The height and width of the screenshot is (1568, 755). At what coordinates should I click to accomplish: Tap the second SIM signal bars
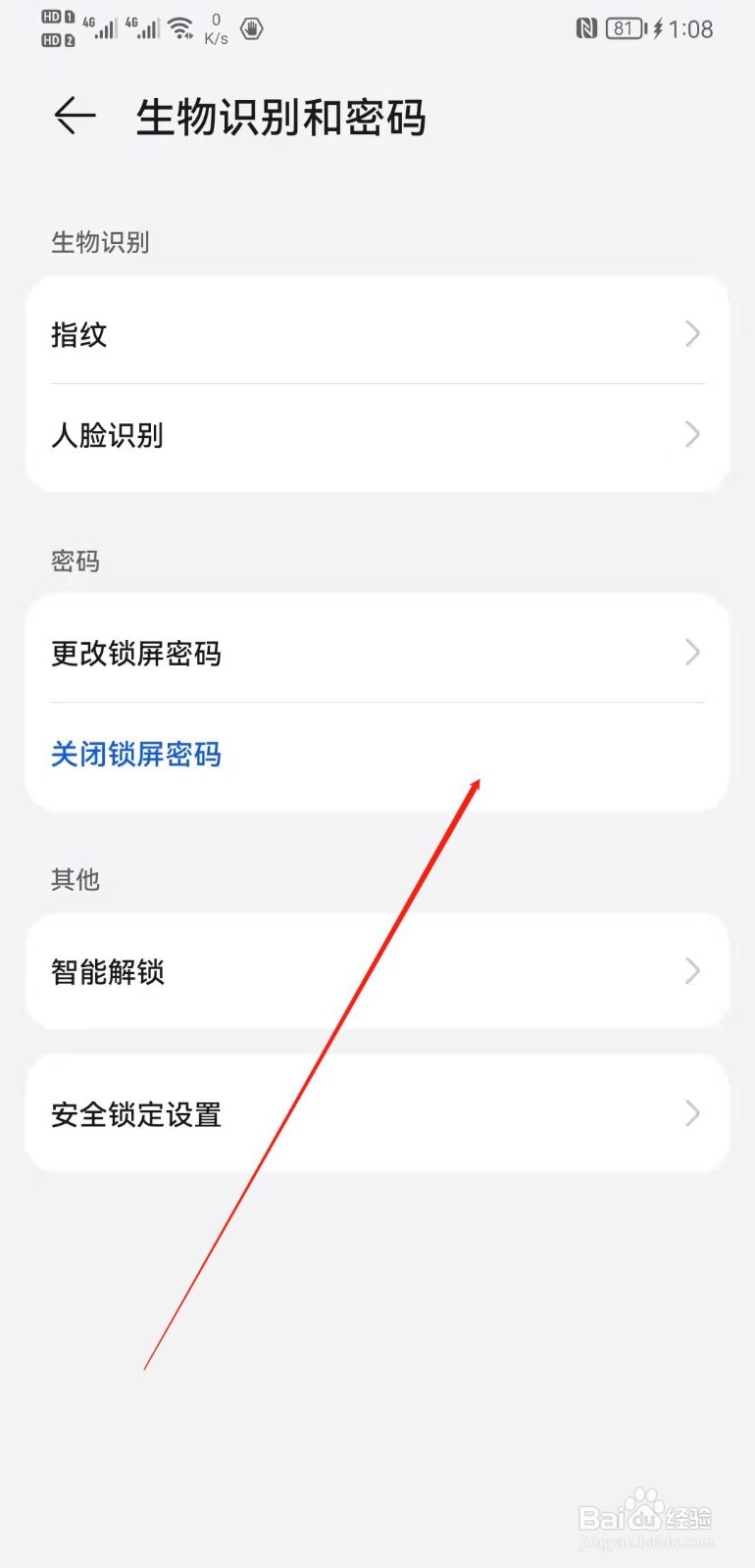pyautogui.click(x=149, y=27)
